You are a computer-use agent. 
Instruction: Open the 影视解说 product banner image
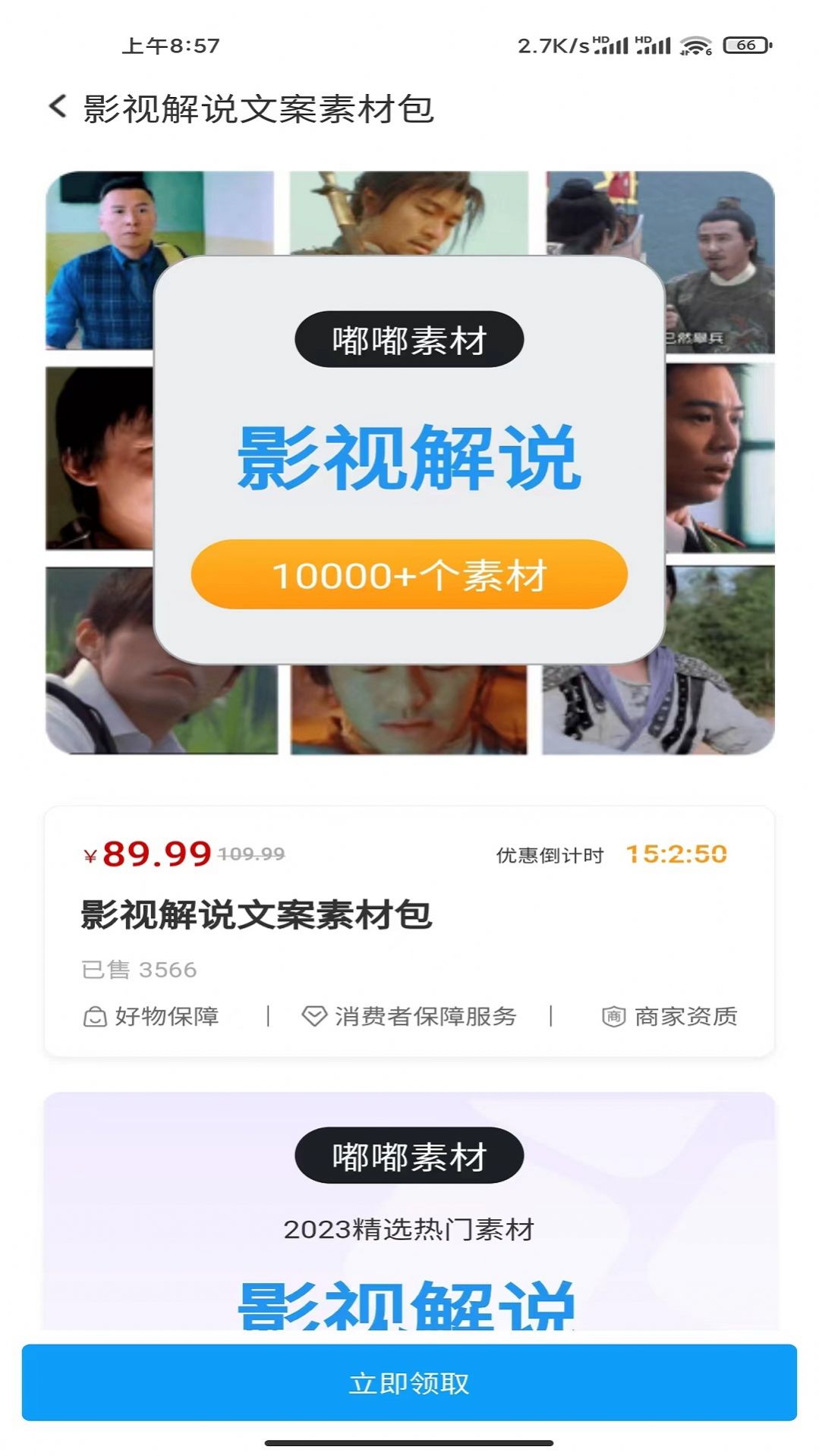pos(409,461)
